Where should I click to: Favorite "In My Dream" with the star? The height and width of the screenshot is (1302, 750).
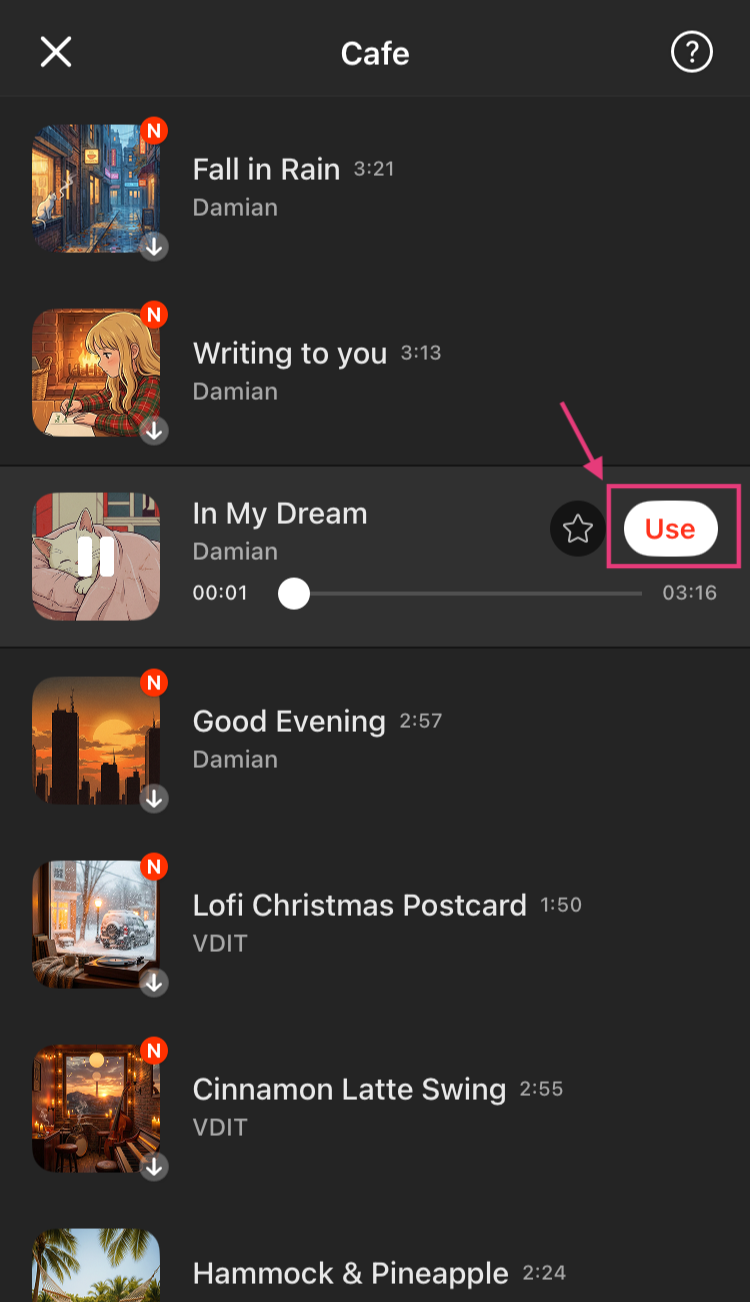tap(577, 529)
